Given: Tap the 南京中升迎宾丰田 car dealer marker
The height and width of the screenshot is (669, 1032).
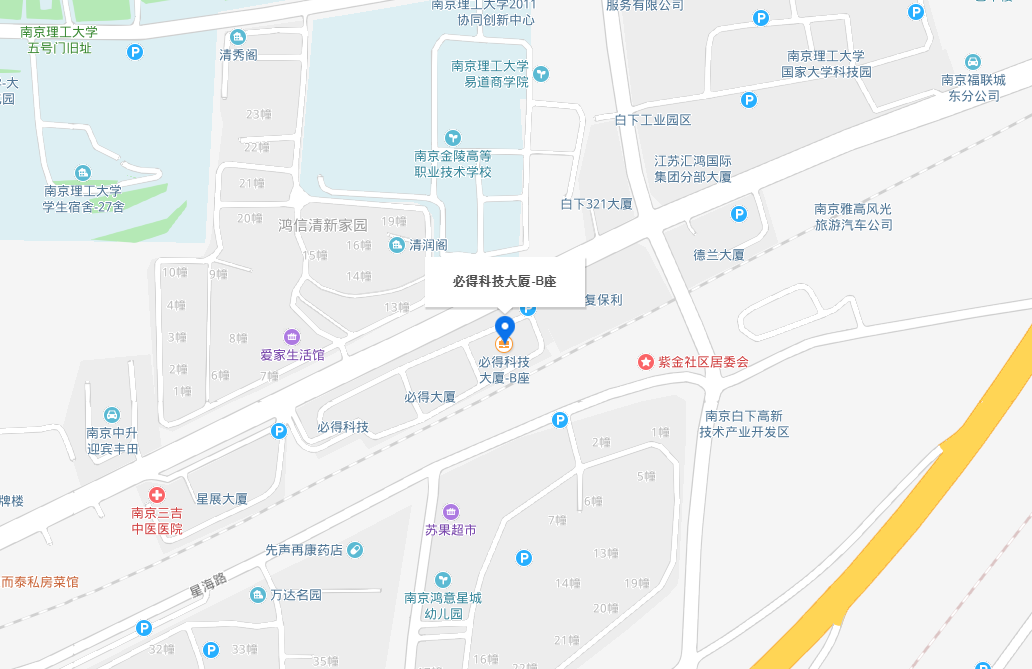Looking at the screenshot, I should (112, 415).
